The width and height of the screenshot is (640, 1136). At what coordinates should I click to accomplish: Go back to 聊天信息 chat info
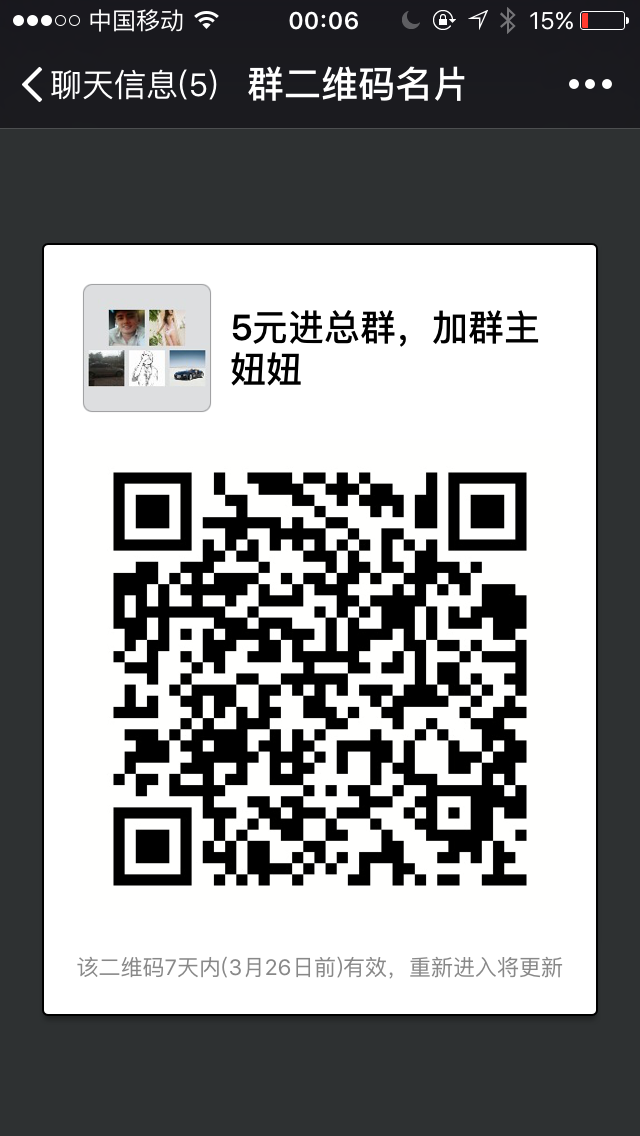[118, 85]
